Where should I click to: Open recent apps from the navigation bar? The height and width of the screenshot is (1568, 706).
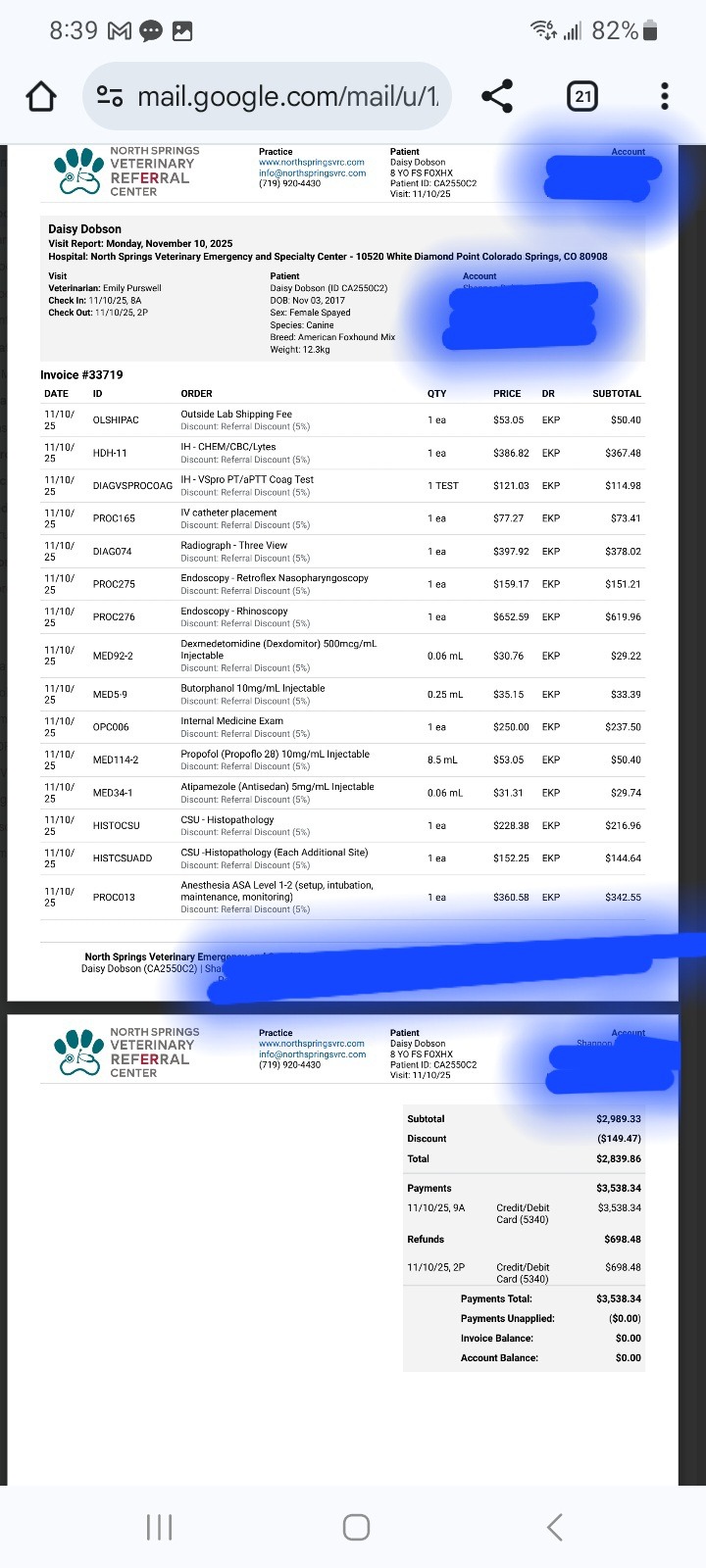pyautogui.click(x=159, y=1527)
